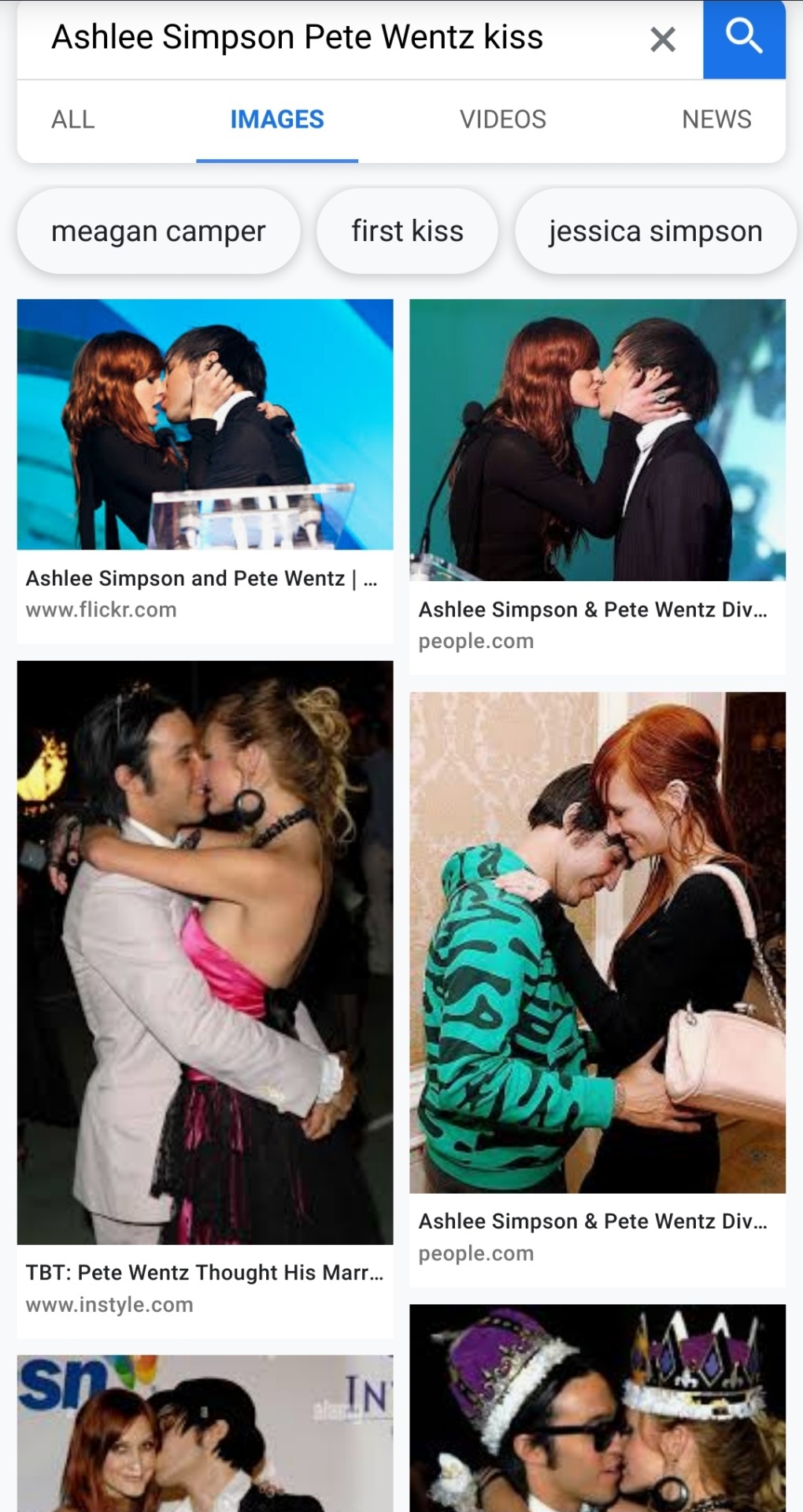Tap the blue search magnifier button

743,38
